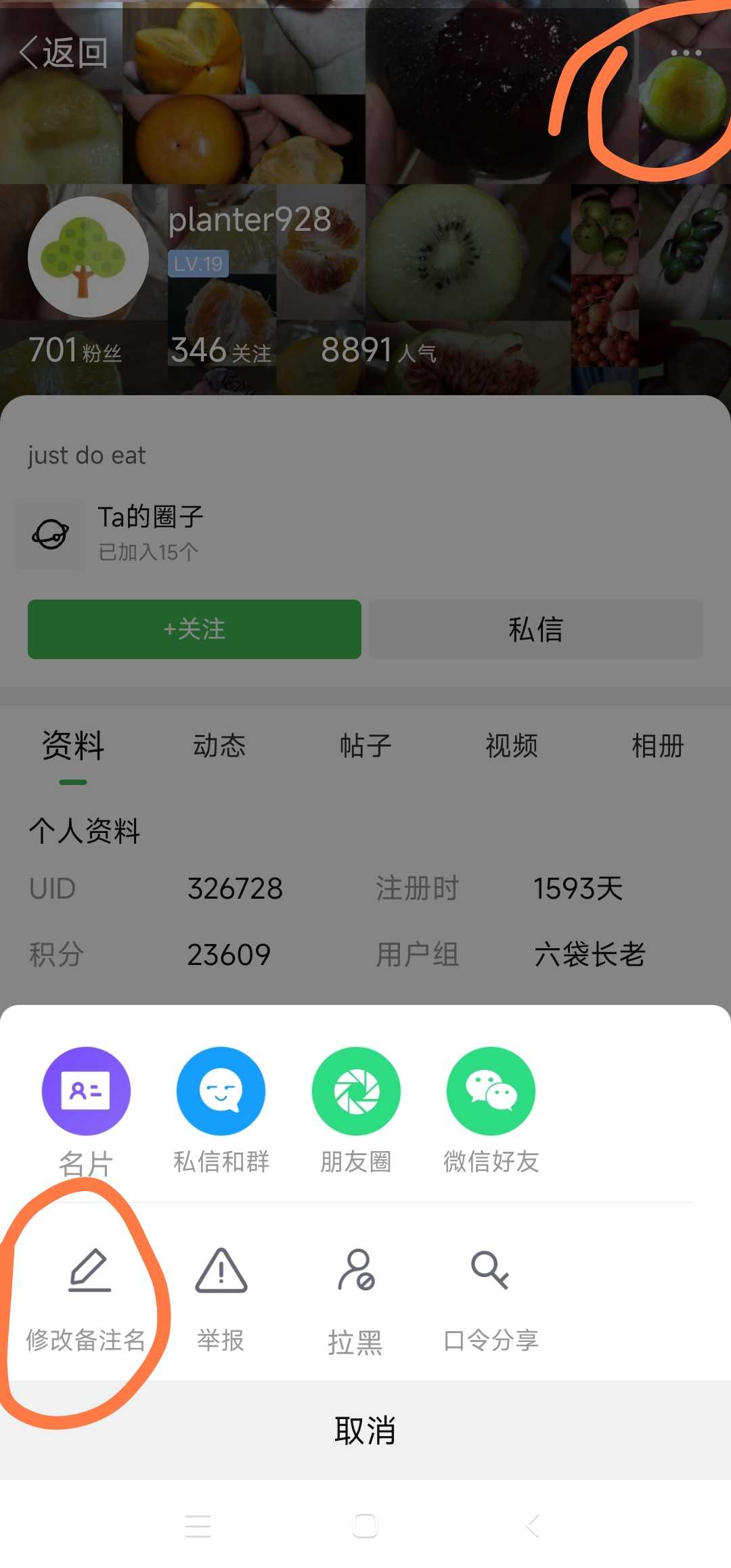Switch to the 帖子 tab

pos(365,746)
